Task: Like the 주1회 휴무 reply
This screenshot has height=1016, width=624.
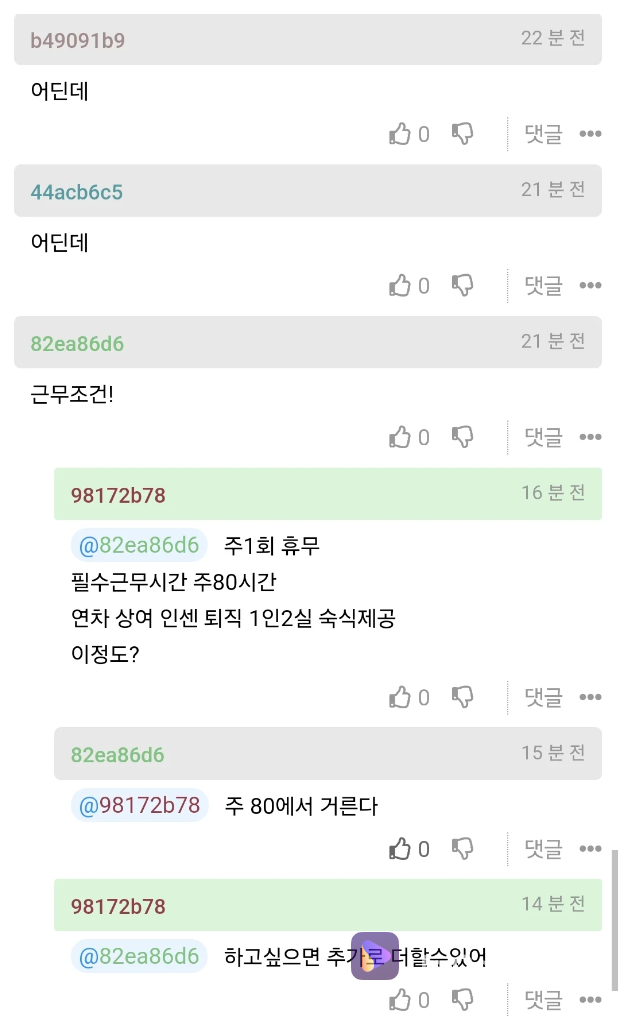Action: (400, 697)
